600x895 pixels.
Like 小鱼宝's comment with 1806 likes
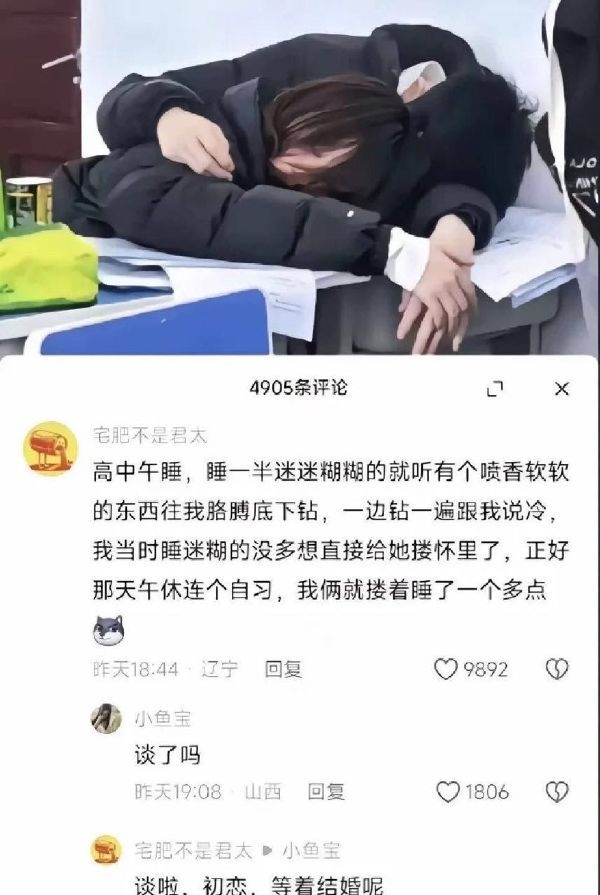(449, 791)
